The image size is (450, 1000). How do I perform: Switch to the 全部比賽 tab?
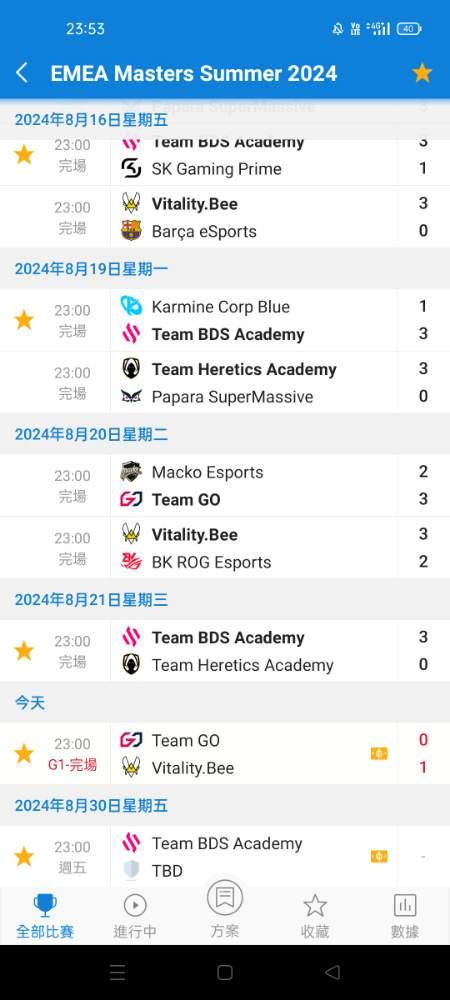(x=45, y=916)
